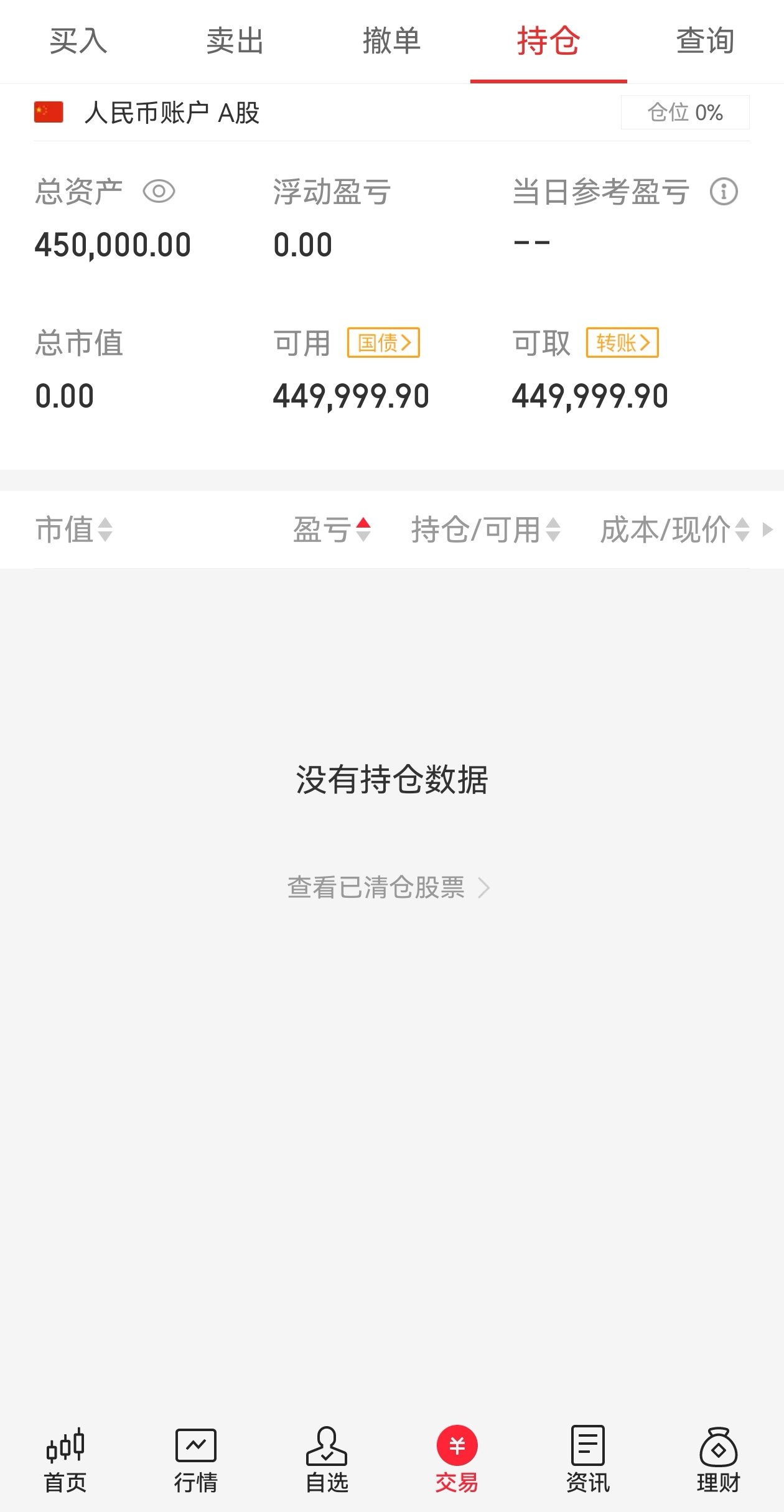784x1512 pixels.
Task: Open 自选 watchlist tab
Action: pyautogui.click(x=327, y=1459)
